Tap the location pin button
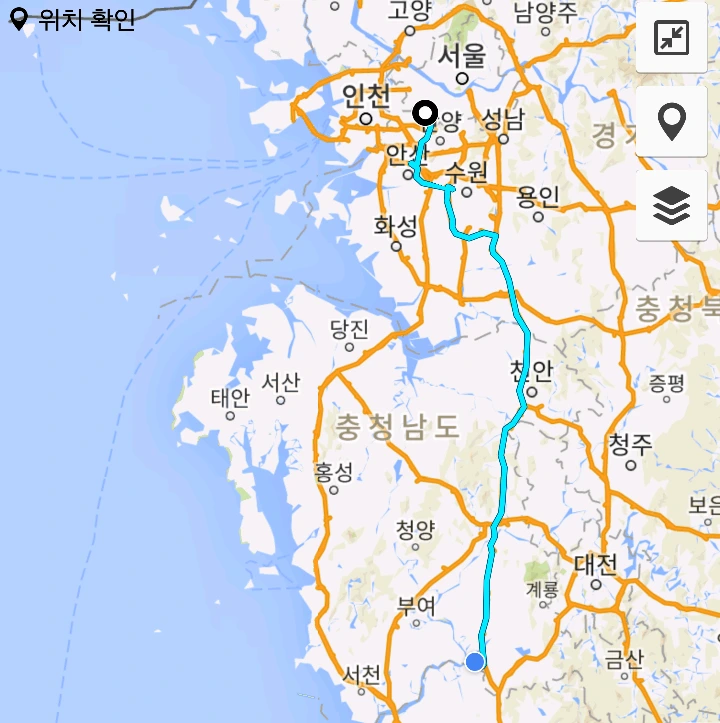 coord(671,121)
